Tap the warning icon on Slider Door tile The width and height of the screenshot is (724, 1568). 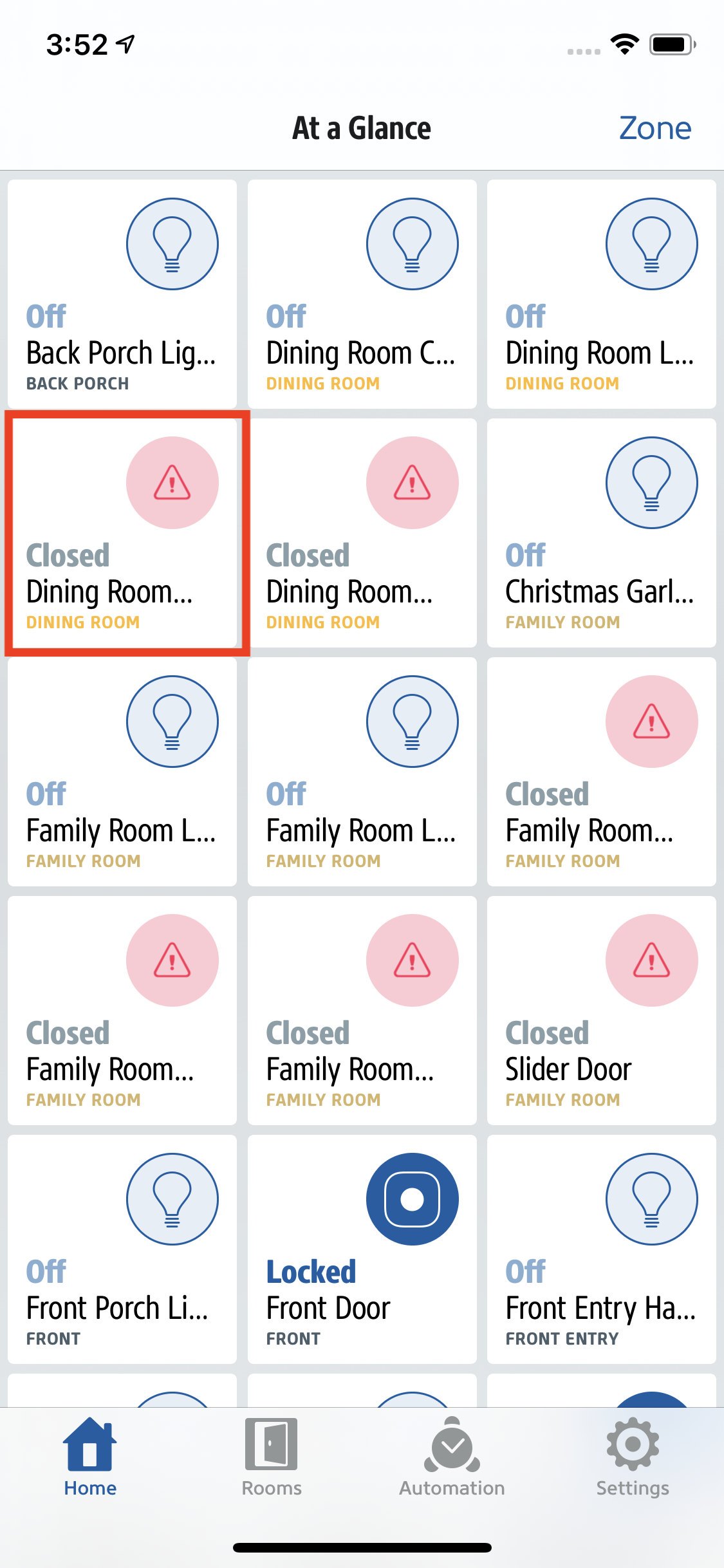651,959
